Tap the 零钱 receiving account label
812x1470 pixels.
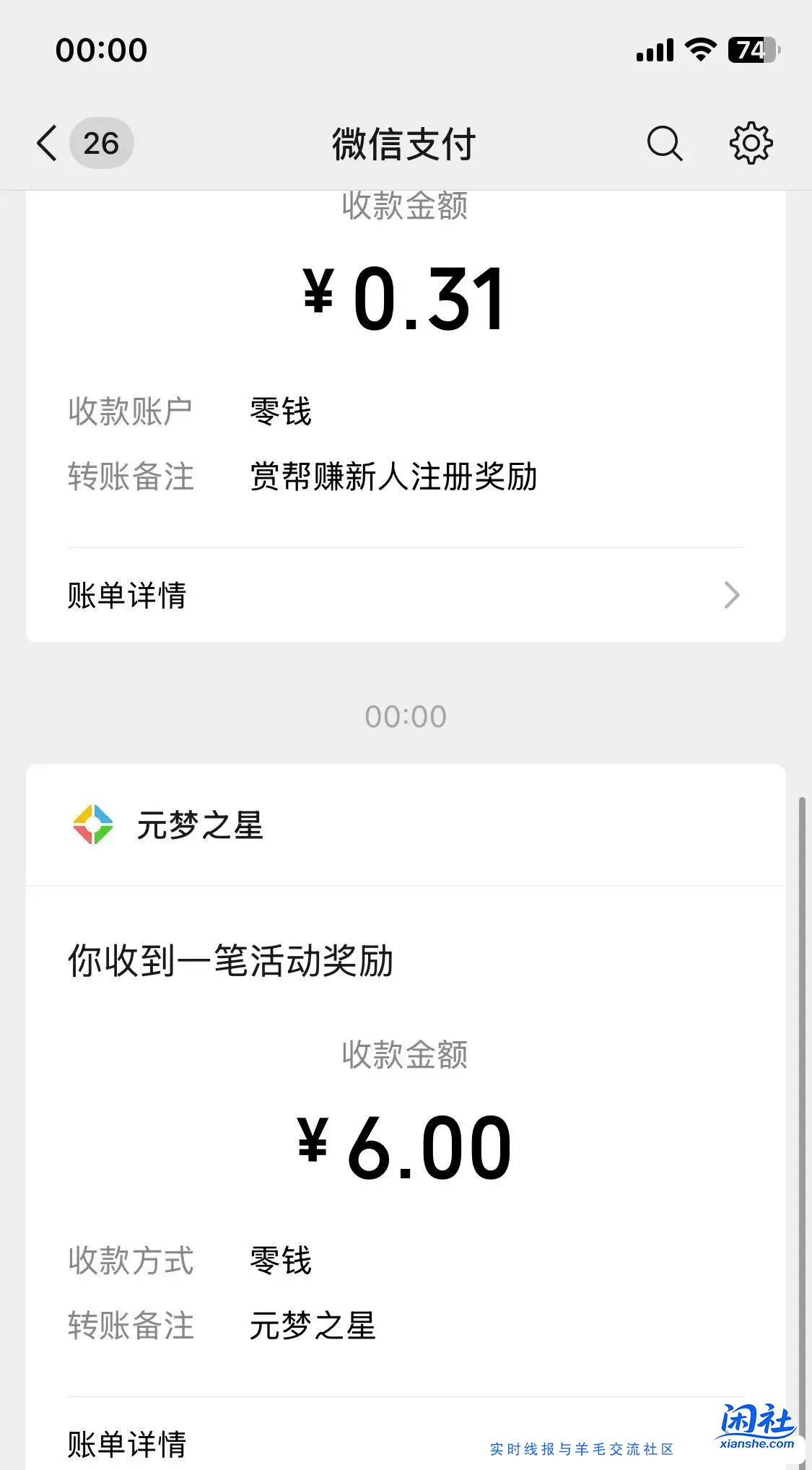click(x=280, y=410)
